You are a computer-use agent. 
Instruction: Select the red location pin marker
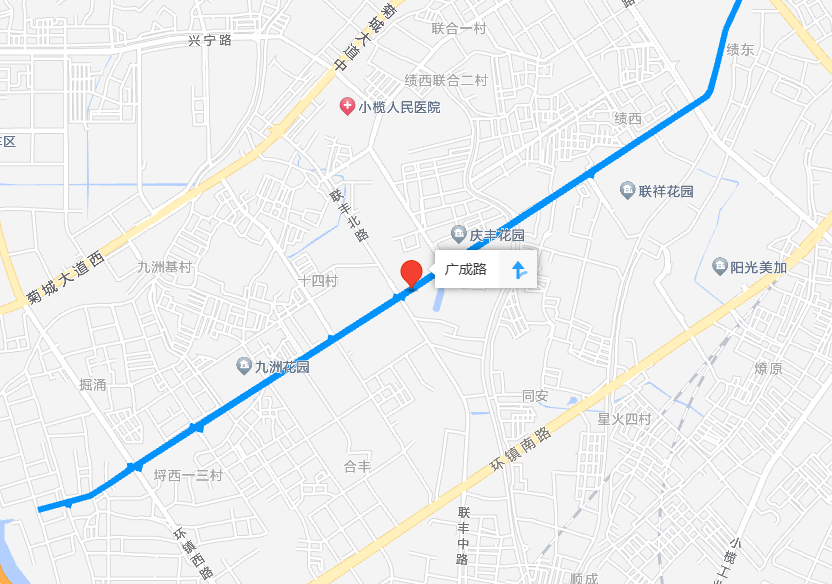pos(410,273)
